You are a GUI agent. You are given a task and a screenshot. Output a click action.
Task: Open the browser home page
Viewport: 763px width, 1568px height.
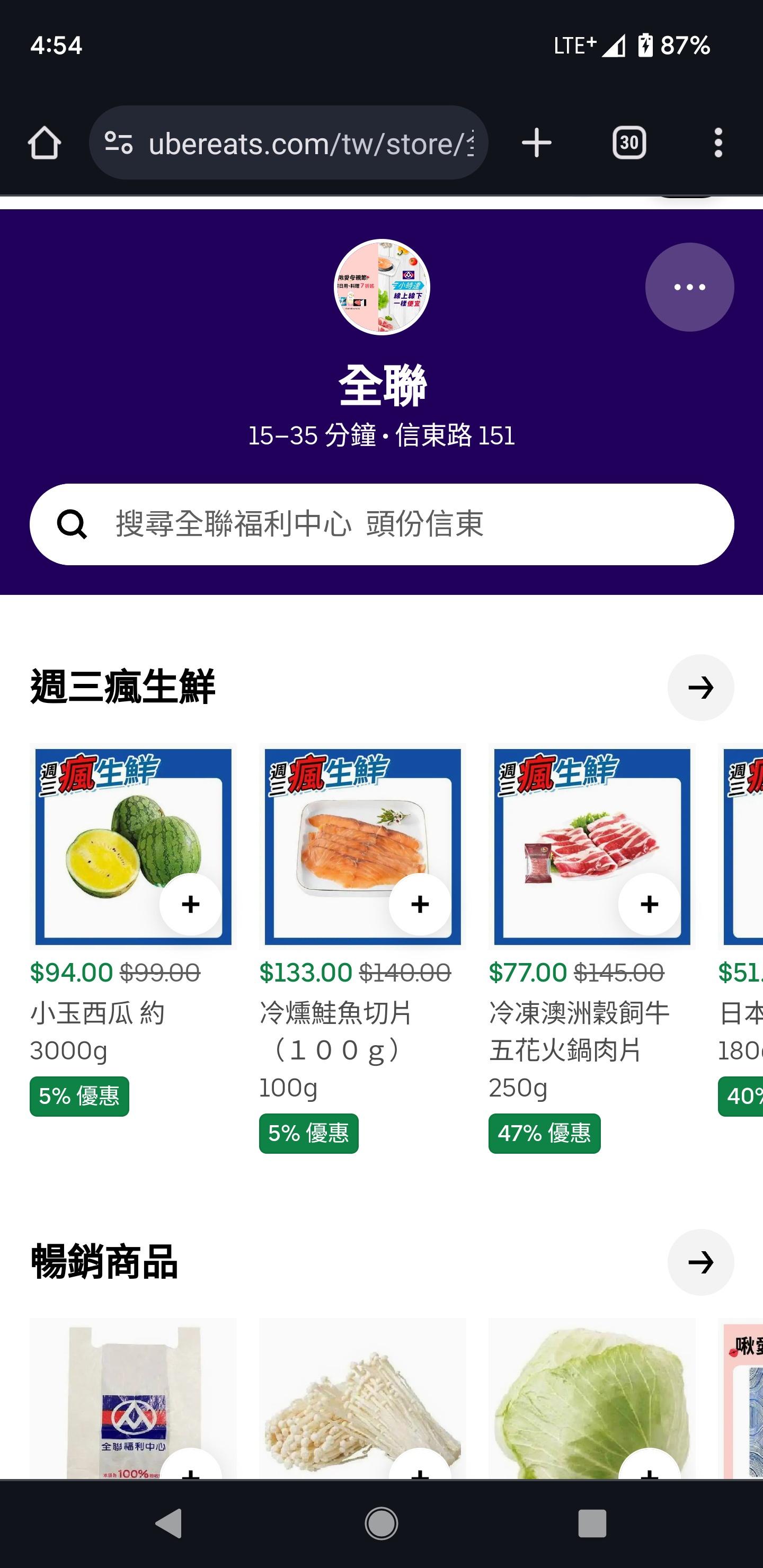coord(45,143)
